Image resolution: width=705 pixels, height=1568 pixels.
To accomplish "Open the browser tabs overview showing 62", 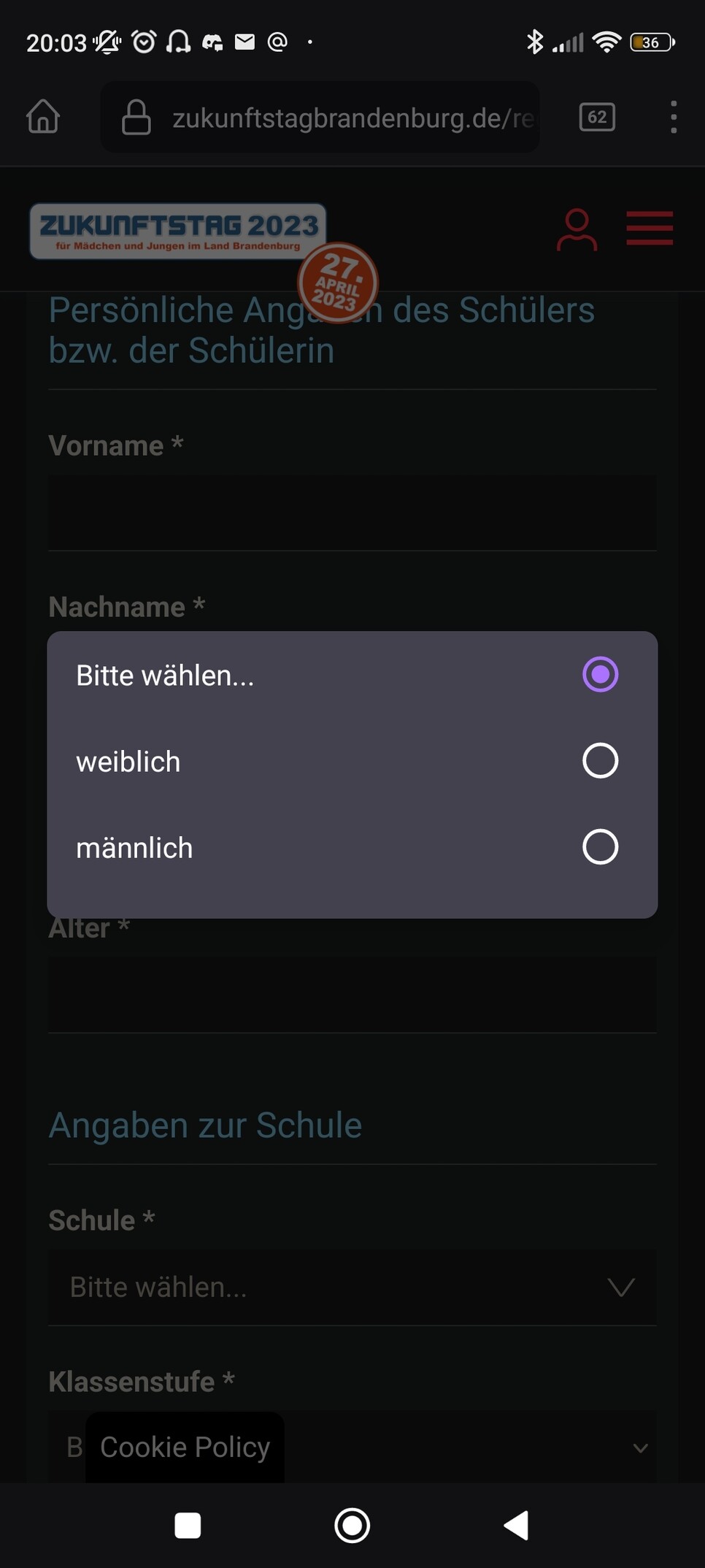I will [597, 117].
